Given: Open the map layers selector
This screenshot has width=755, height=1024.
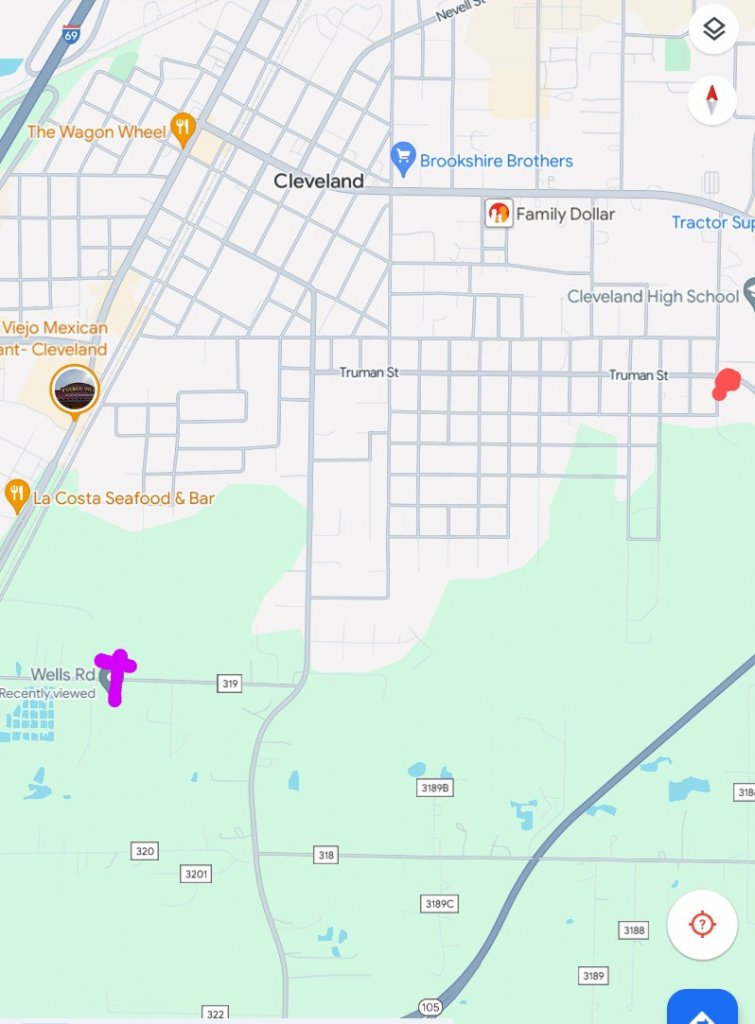Looking at the screenshot, I should (713, 29).
